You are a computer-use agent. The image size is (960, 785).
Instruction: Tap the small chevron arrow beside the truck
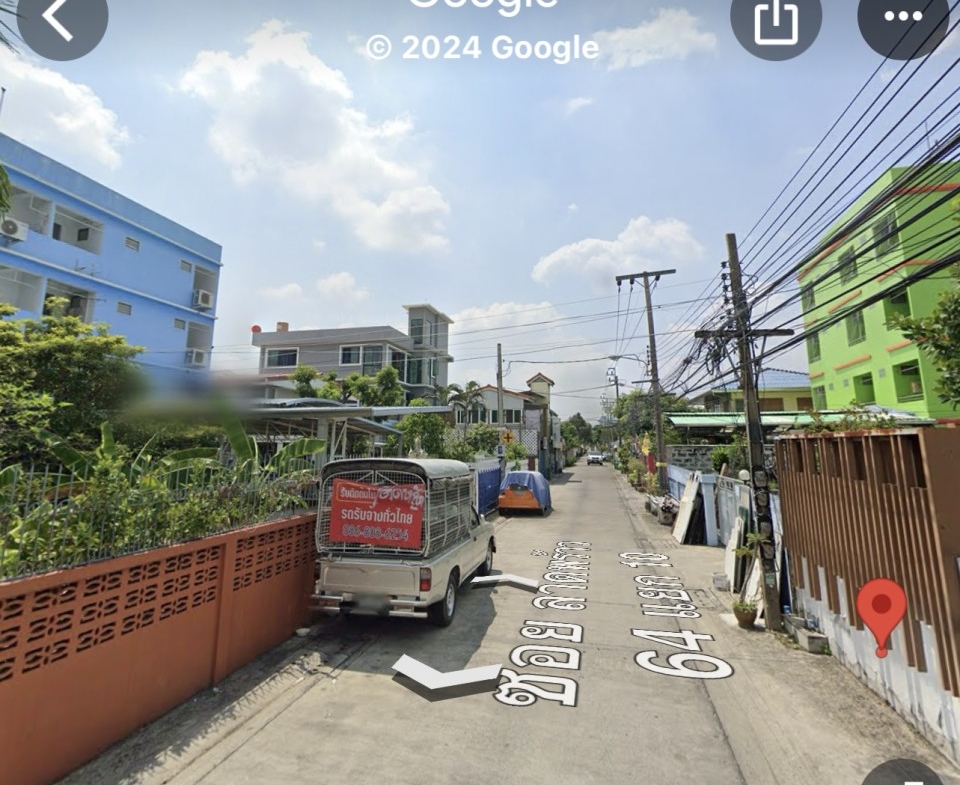tap(505, 581)
